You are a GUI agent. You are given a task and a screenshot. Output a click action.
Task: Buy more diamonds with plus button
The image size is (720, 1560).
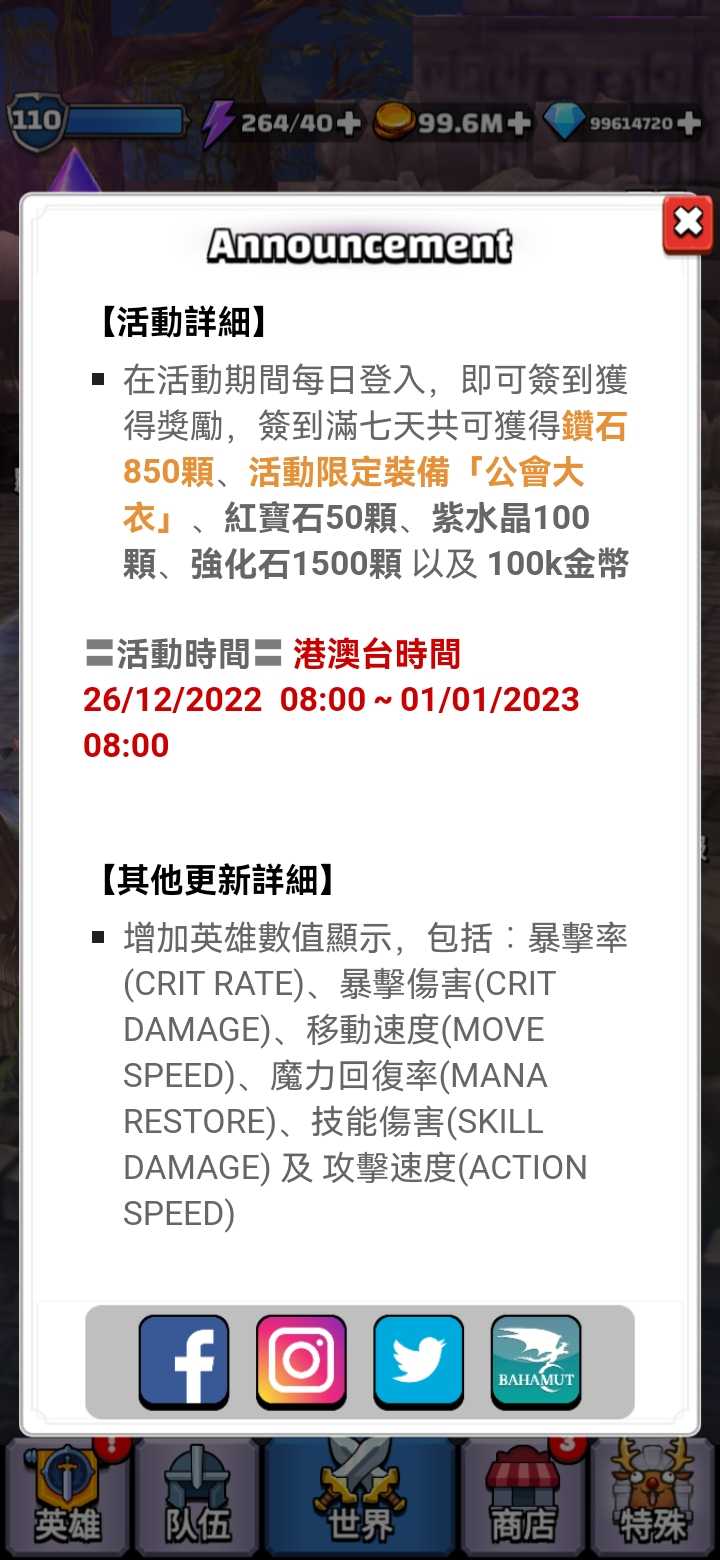689,123
